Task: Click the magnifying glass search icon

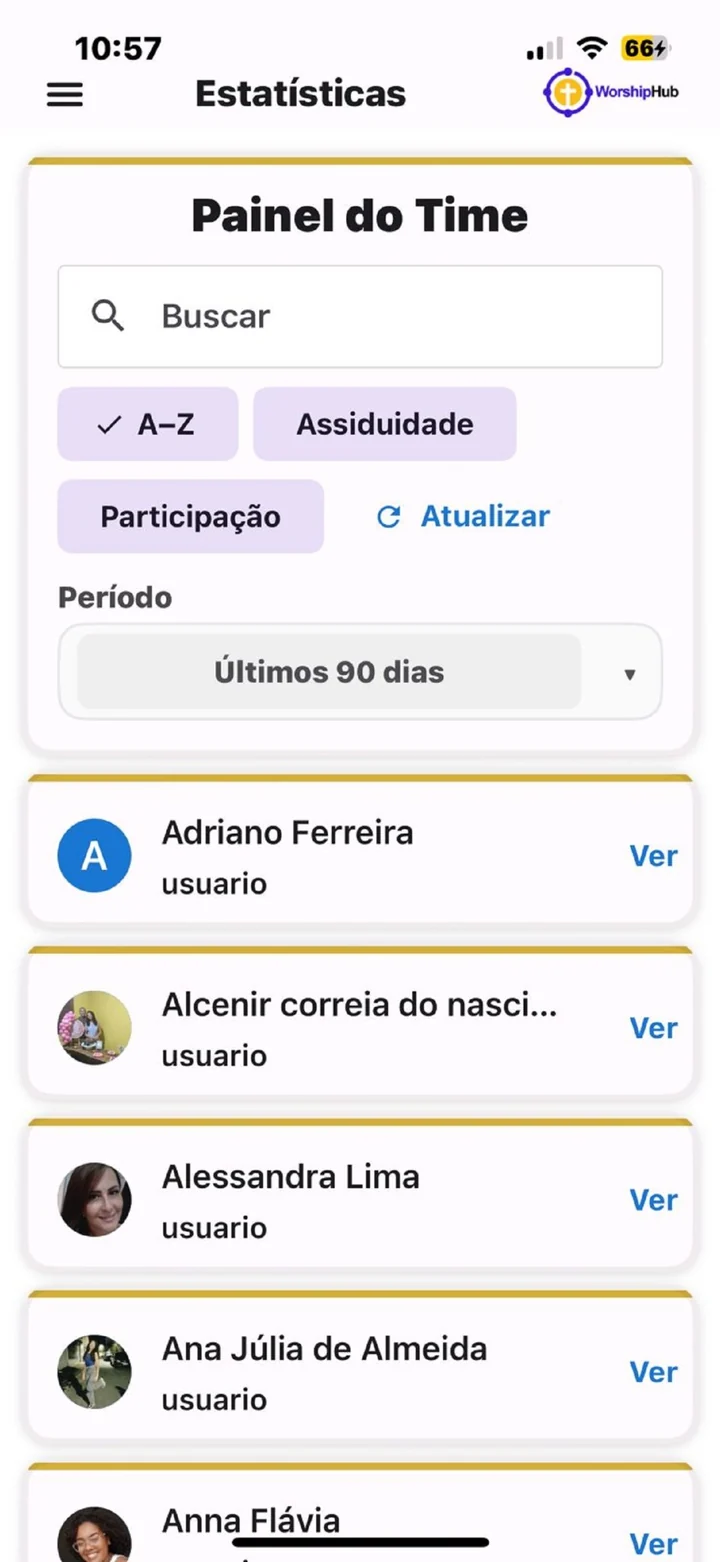Action: pos(108,316)
